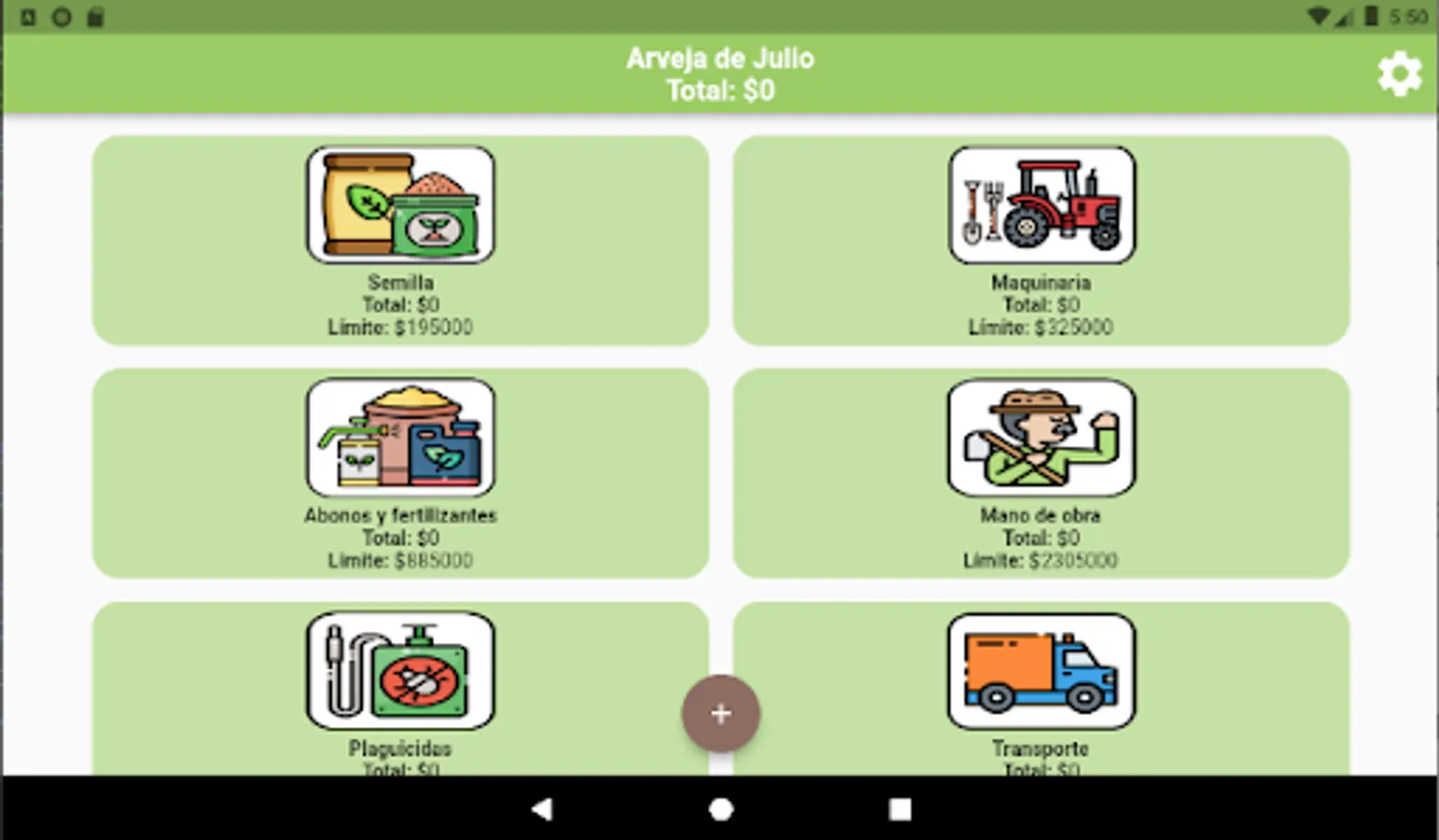The image size is (1439, 840).
Task: Go back using the system back button
Action: click(x=542, y=809)
